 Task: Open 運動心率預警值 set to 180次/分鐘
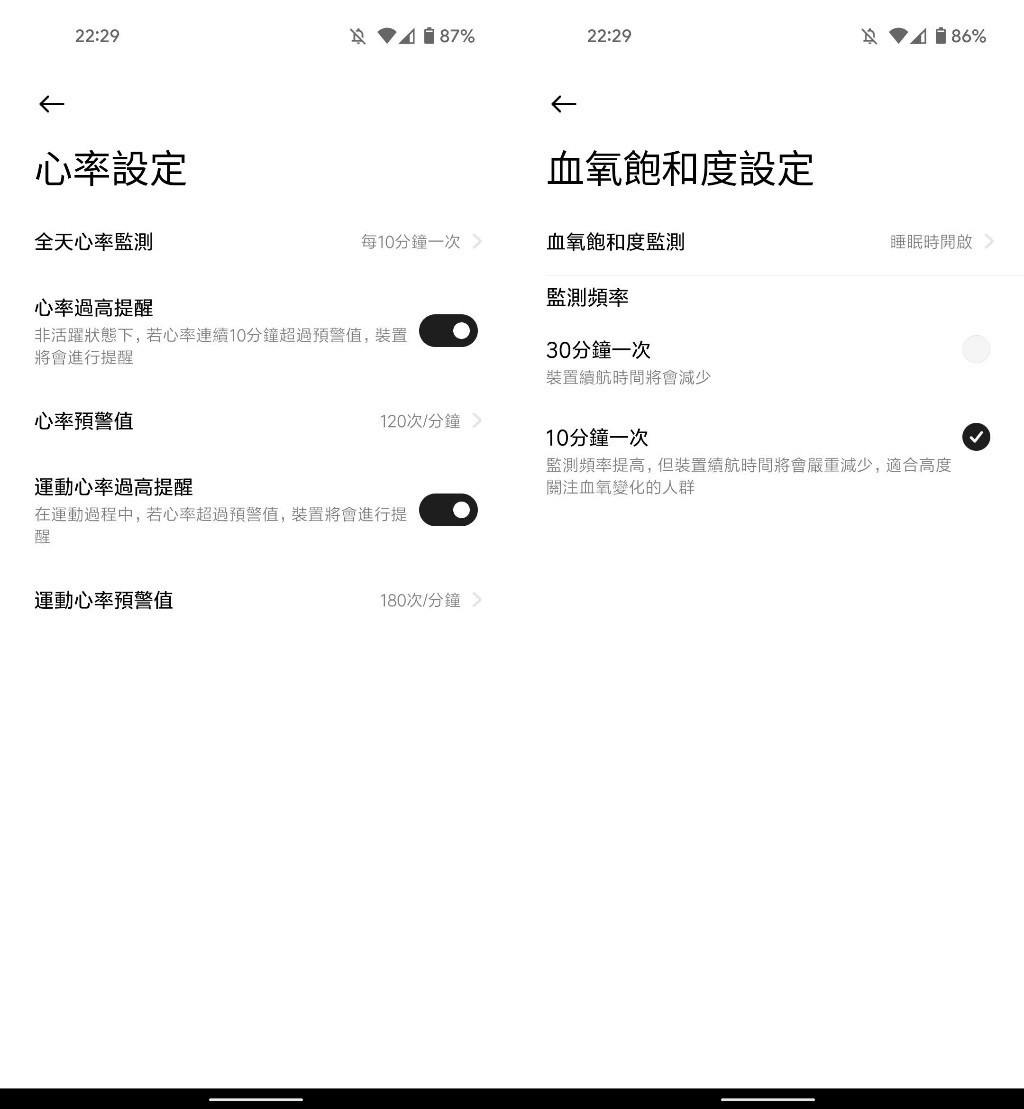[x=258, y=600]
